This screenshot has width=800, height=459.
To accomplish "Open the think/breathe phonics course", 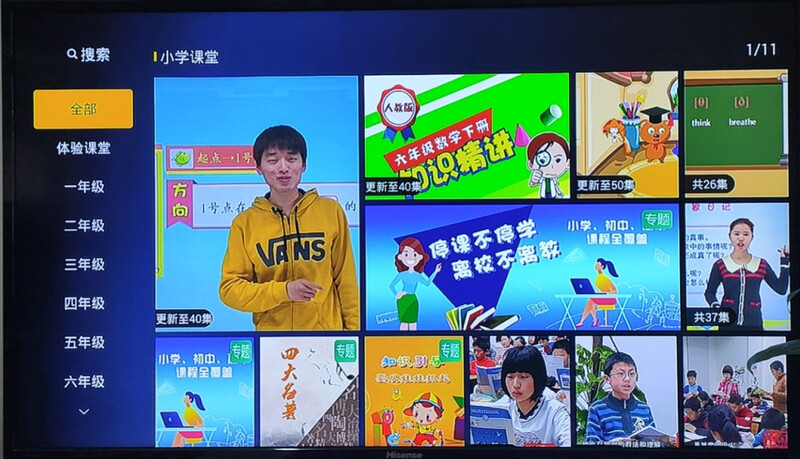I will pyautogui.click(x=735, y=132).
